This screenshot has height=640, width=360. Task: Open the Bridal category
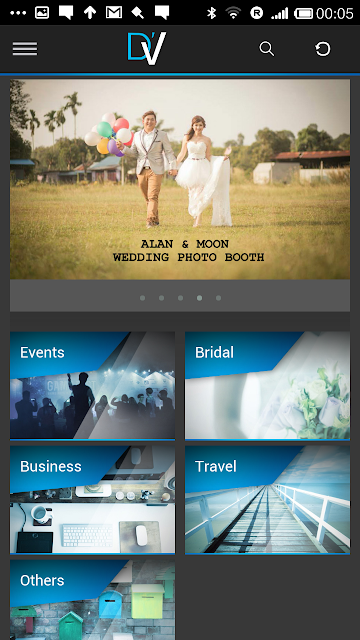coord(267,386)
